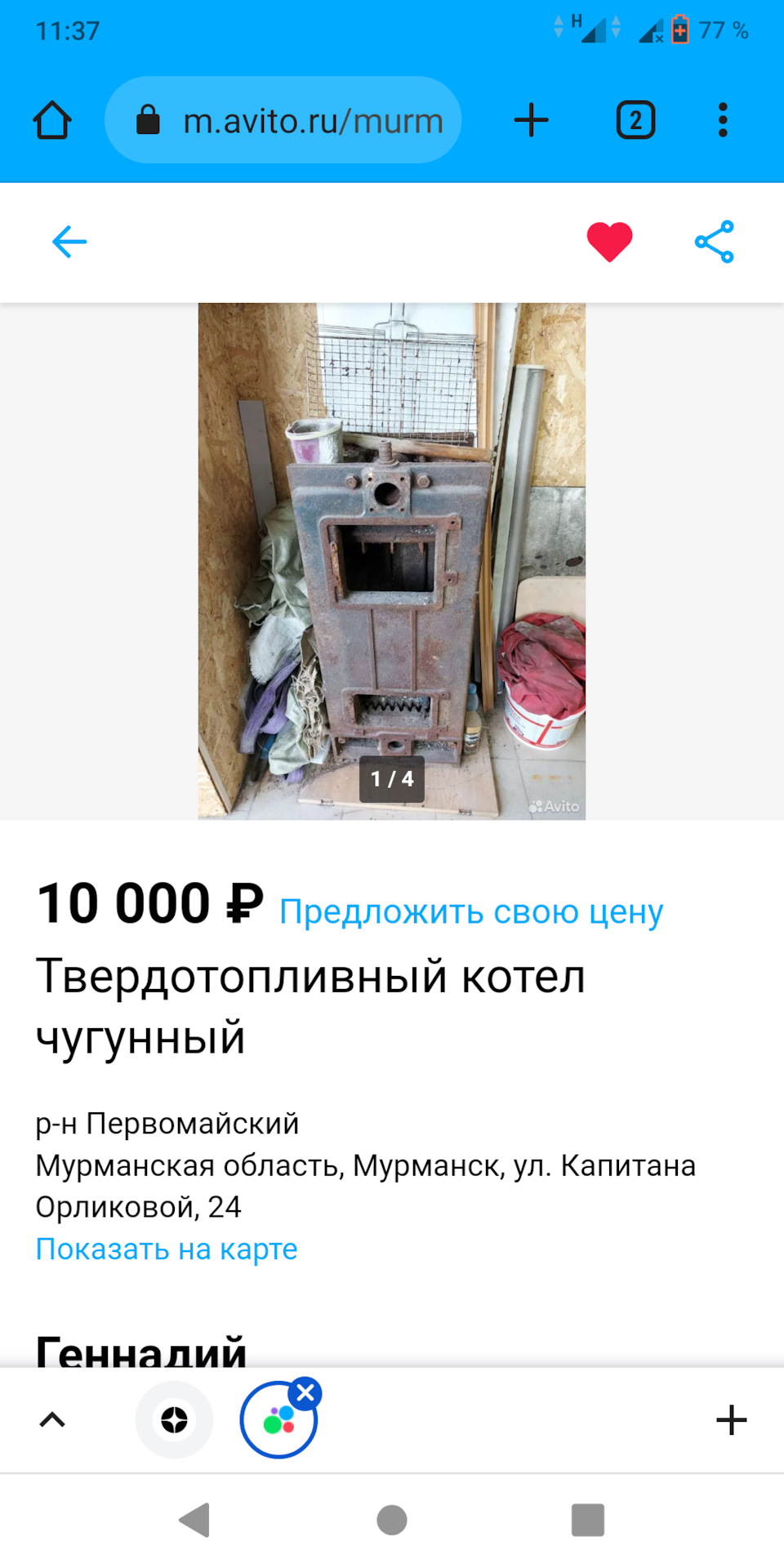Share this boiler listing
The width and height of the screenshot is (784, 1568).
pos(715,242)
